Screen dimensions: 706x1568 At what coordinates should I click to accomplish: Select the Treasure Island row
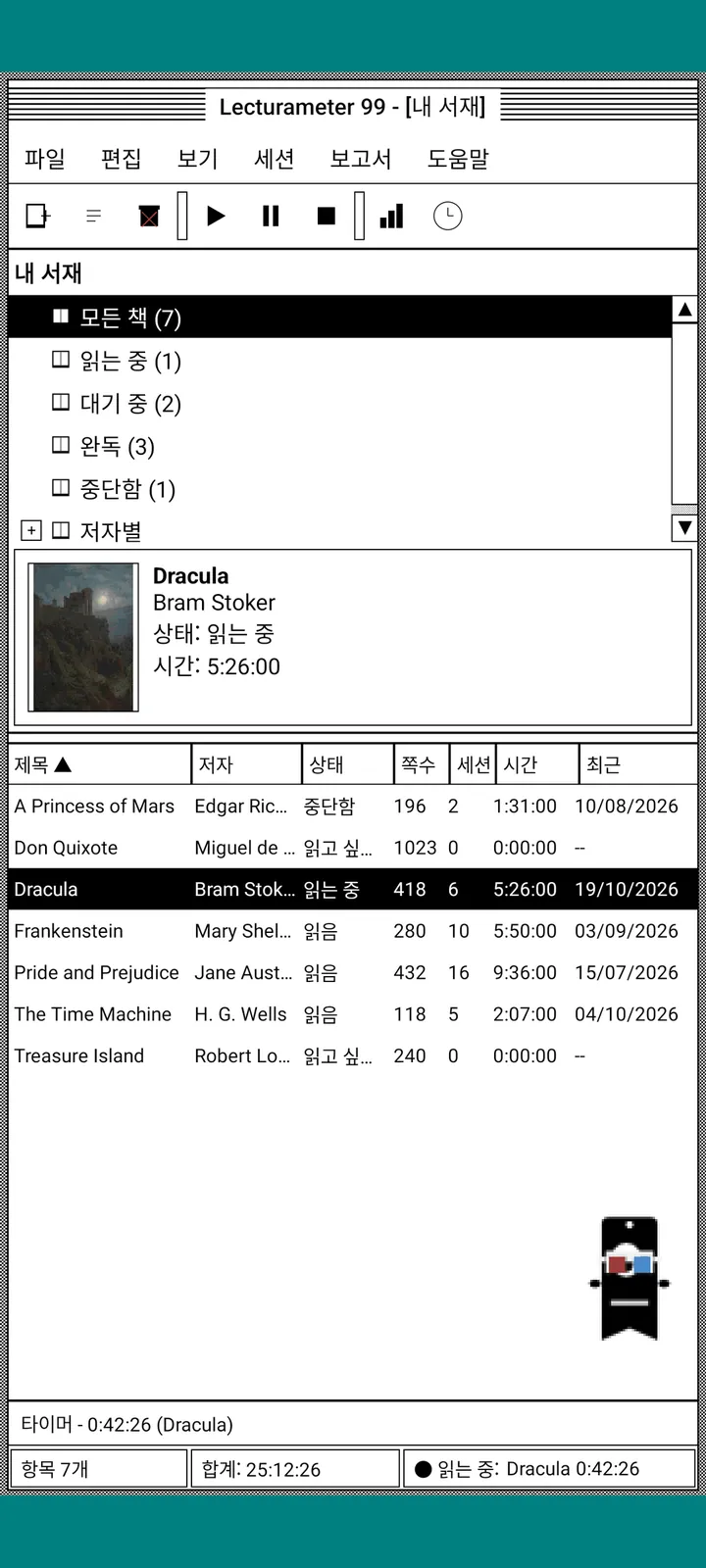(353, 1055)
